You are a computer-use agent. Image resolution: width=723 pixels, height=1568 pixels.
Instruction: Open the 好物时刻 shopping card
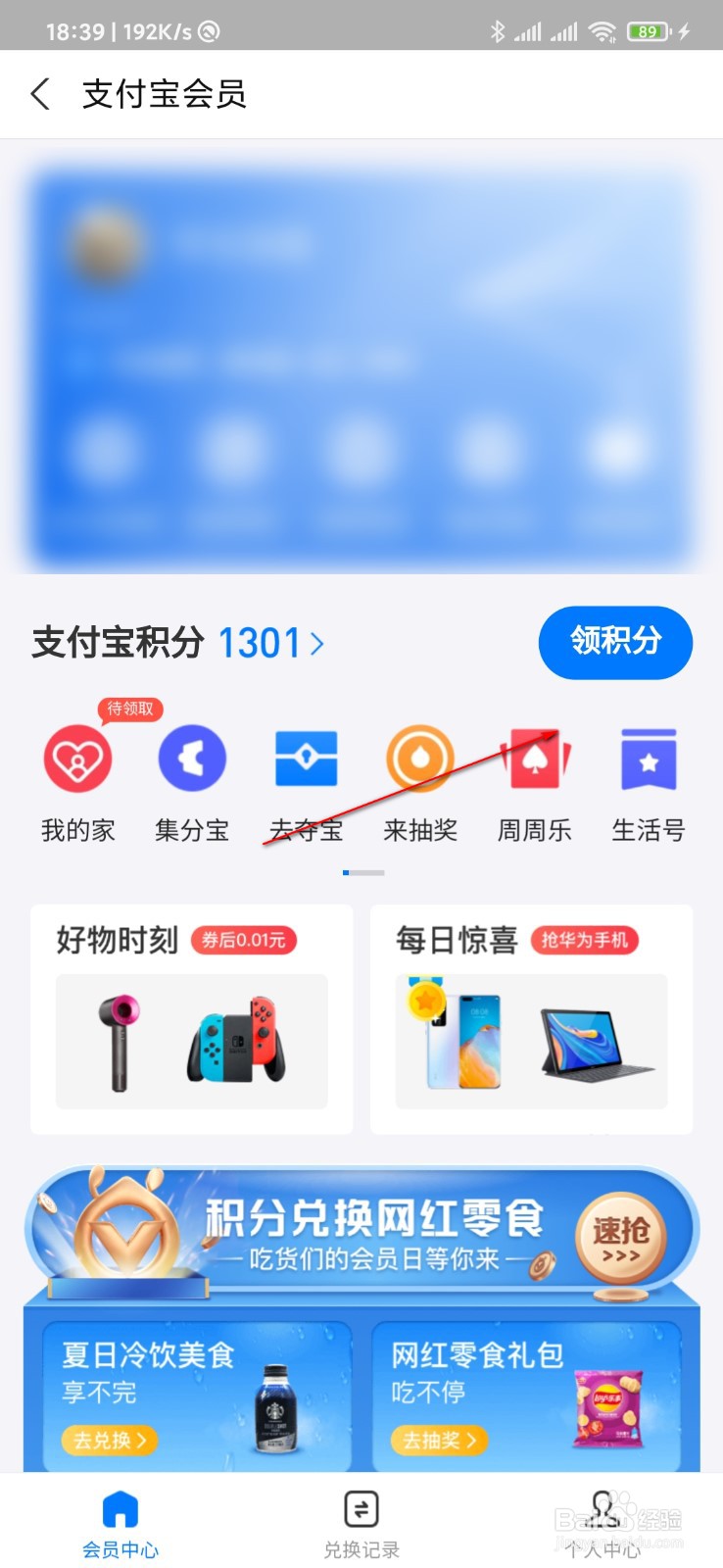click(192, 1019)
